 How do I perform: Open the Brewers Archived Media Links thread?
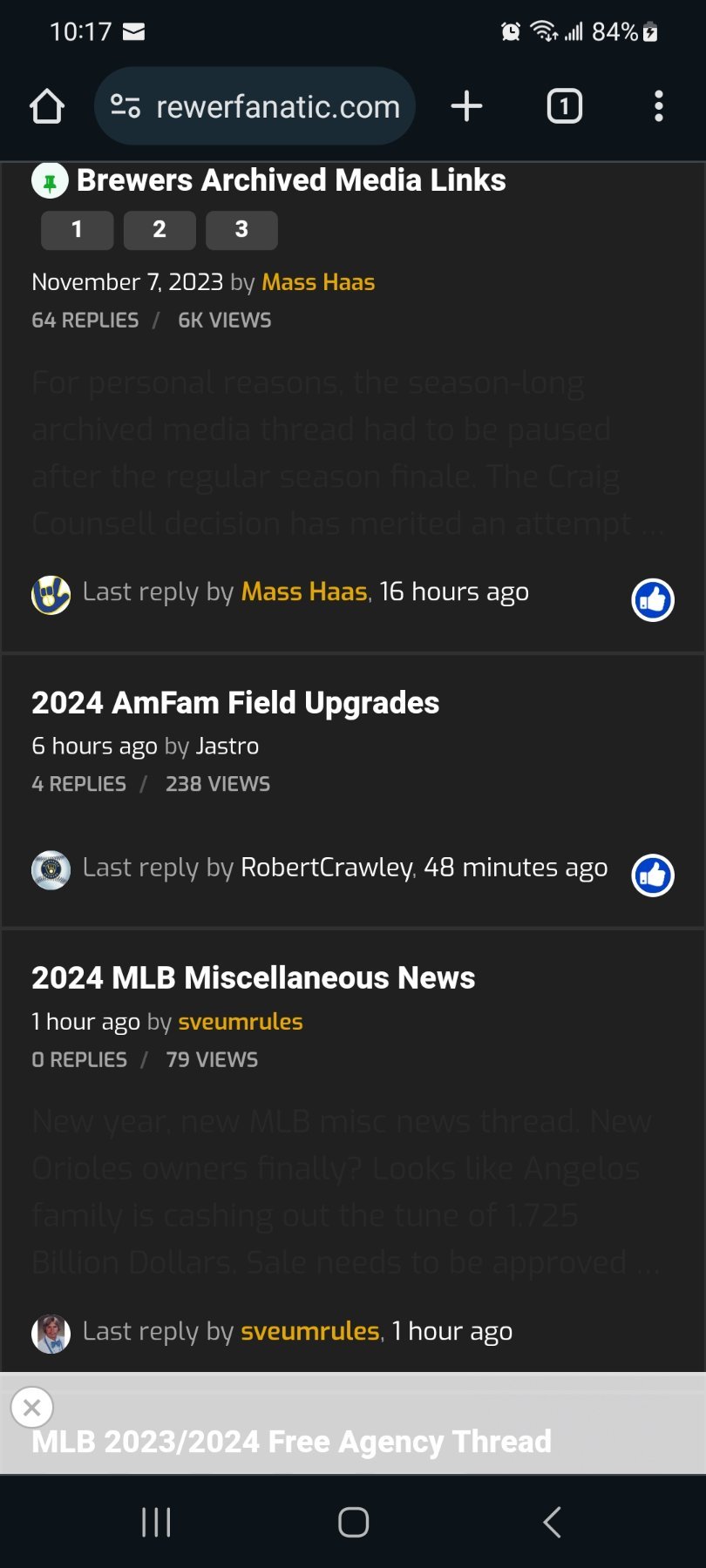point(291,180)
